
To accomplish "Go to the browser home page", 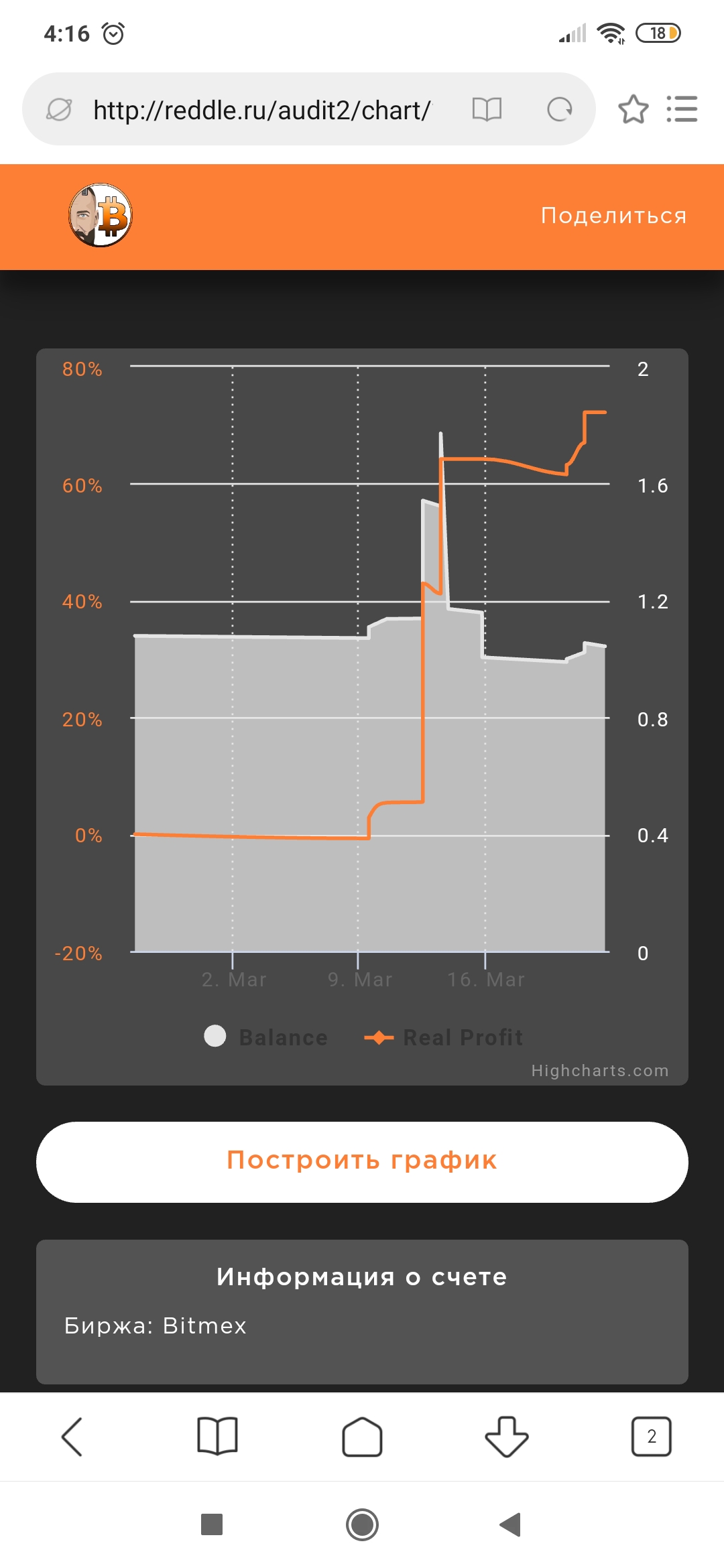I will click(362, 1437).
